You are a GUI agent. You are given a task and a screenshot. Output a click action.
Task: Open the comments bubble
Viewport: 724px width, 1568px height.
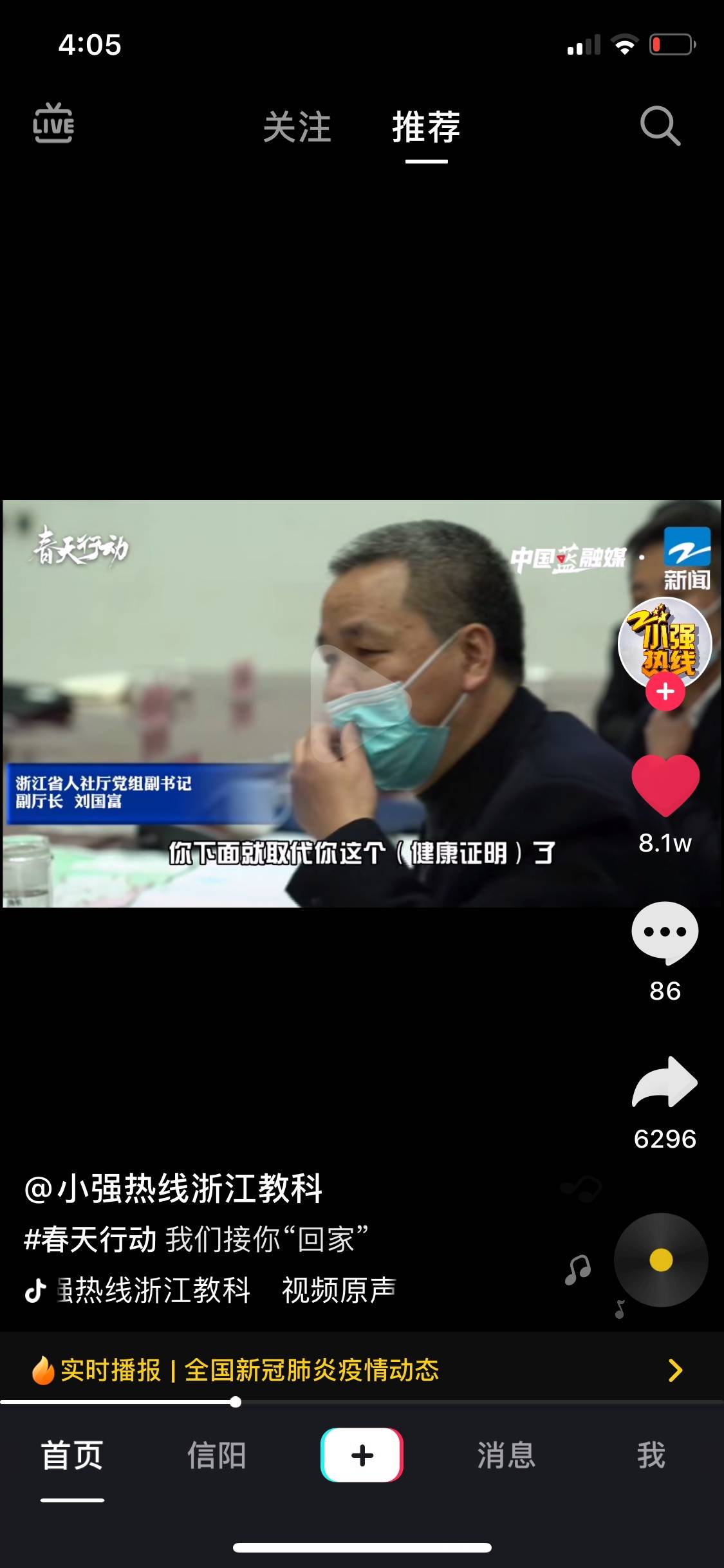click(665, 933)
